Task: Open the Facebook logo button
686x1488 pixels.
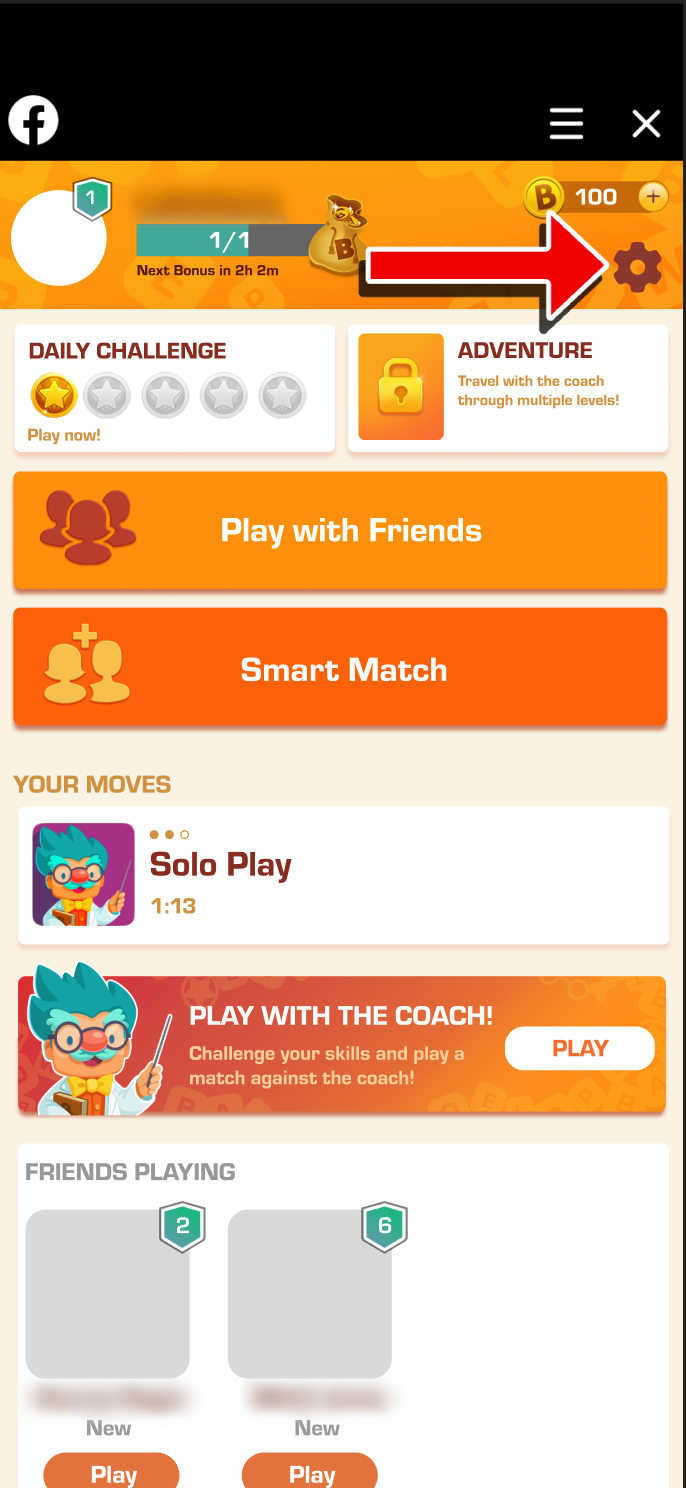Action: [x=34, y=122]
